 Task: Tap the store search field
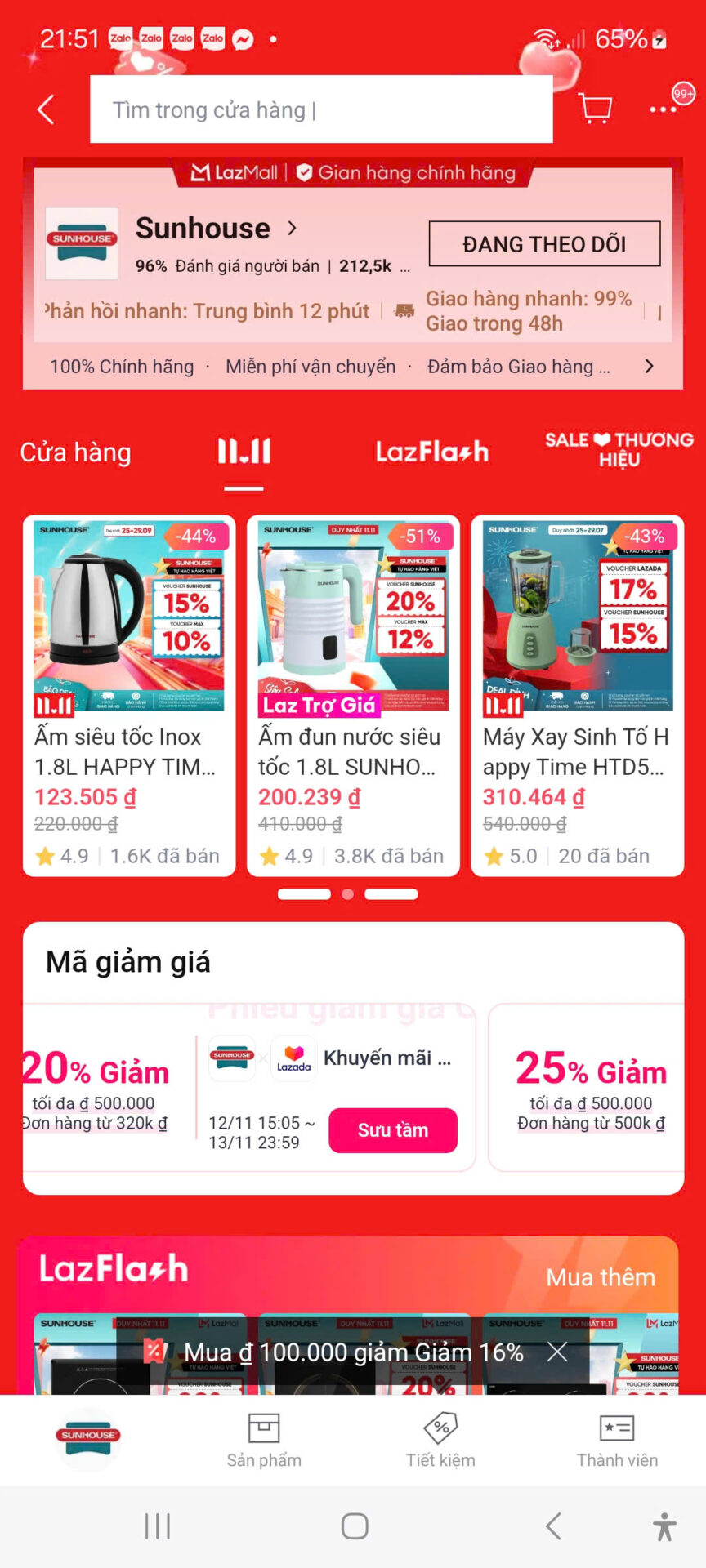(x=320, y=109)
